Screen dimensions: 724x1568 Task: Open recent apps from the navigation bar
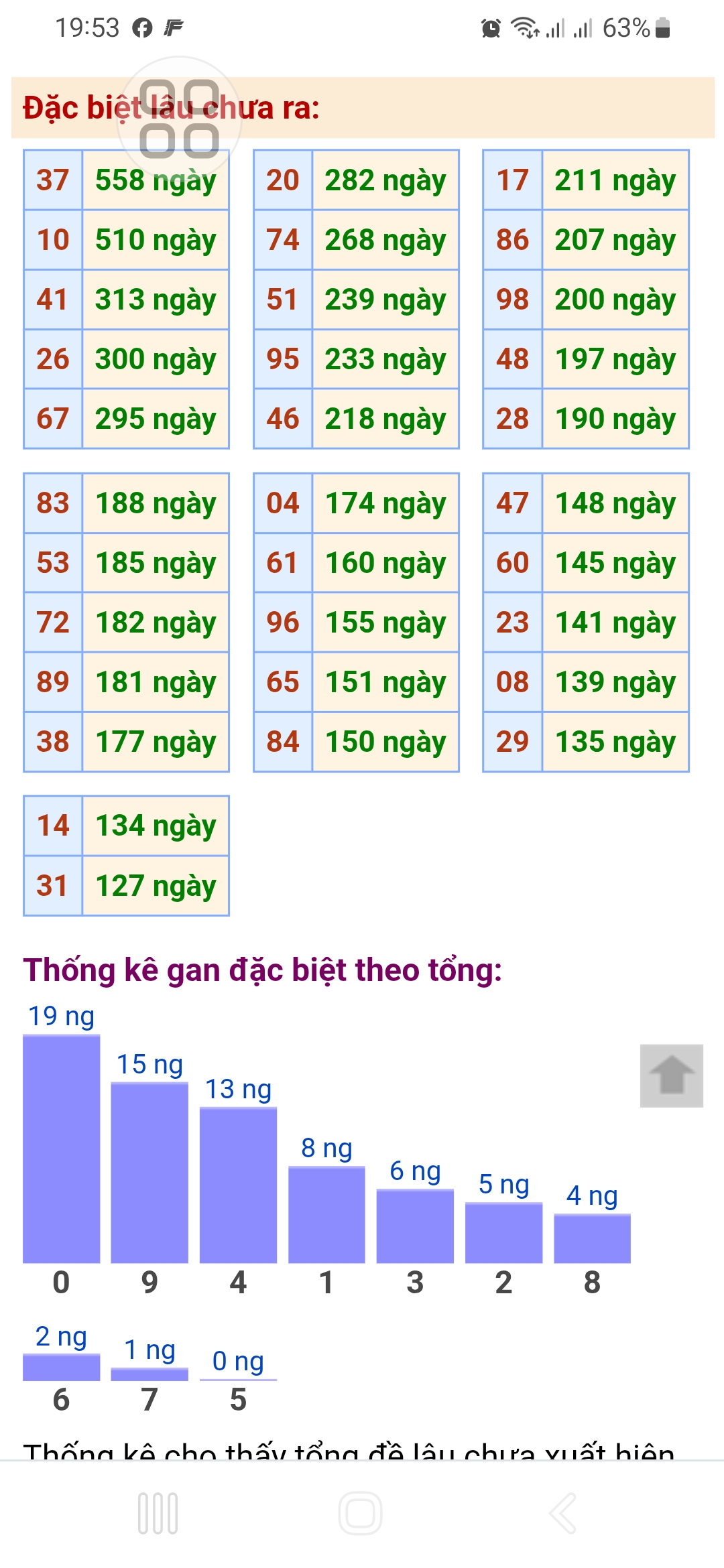coord(158,1513)
